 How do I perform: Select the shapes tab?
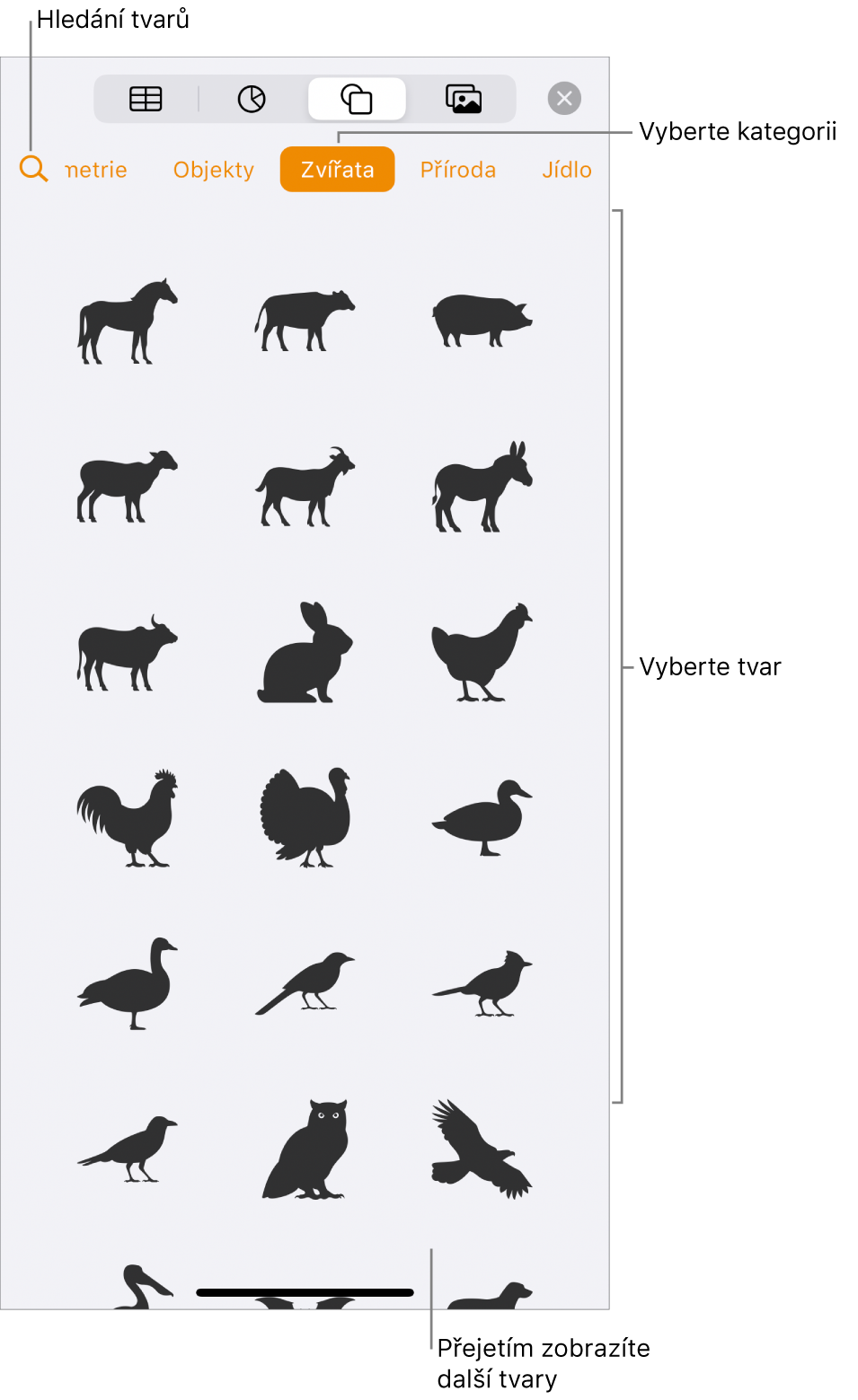tap(357, 99)
